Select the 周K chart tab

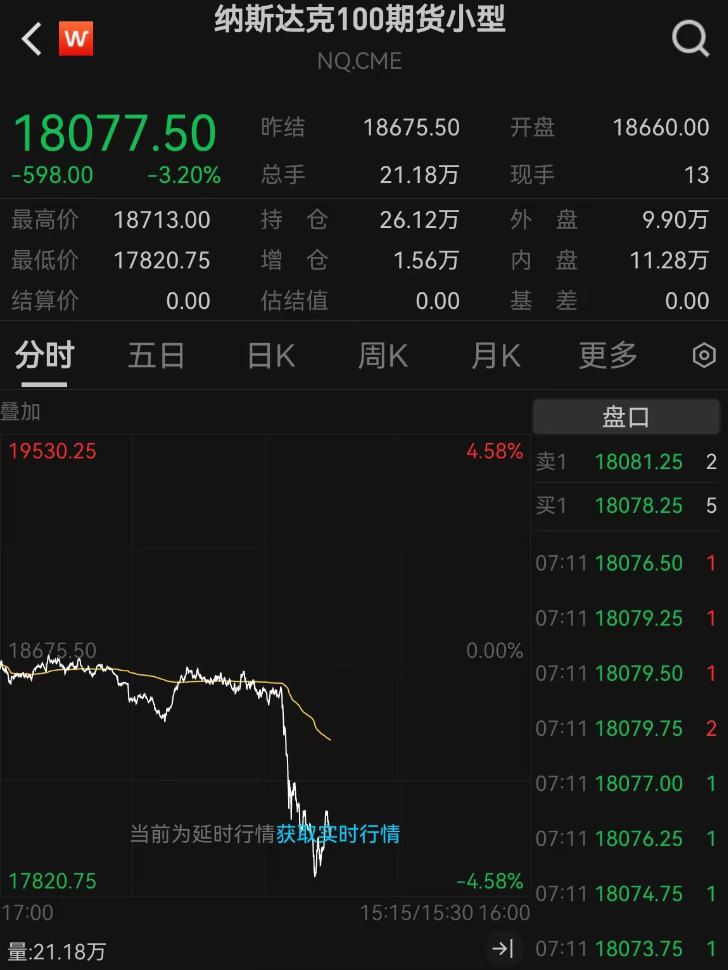tap(383, 355)
